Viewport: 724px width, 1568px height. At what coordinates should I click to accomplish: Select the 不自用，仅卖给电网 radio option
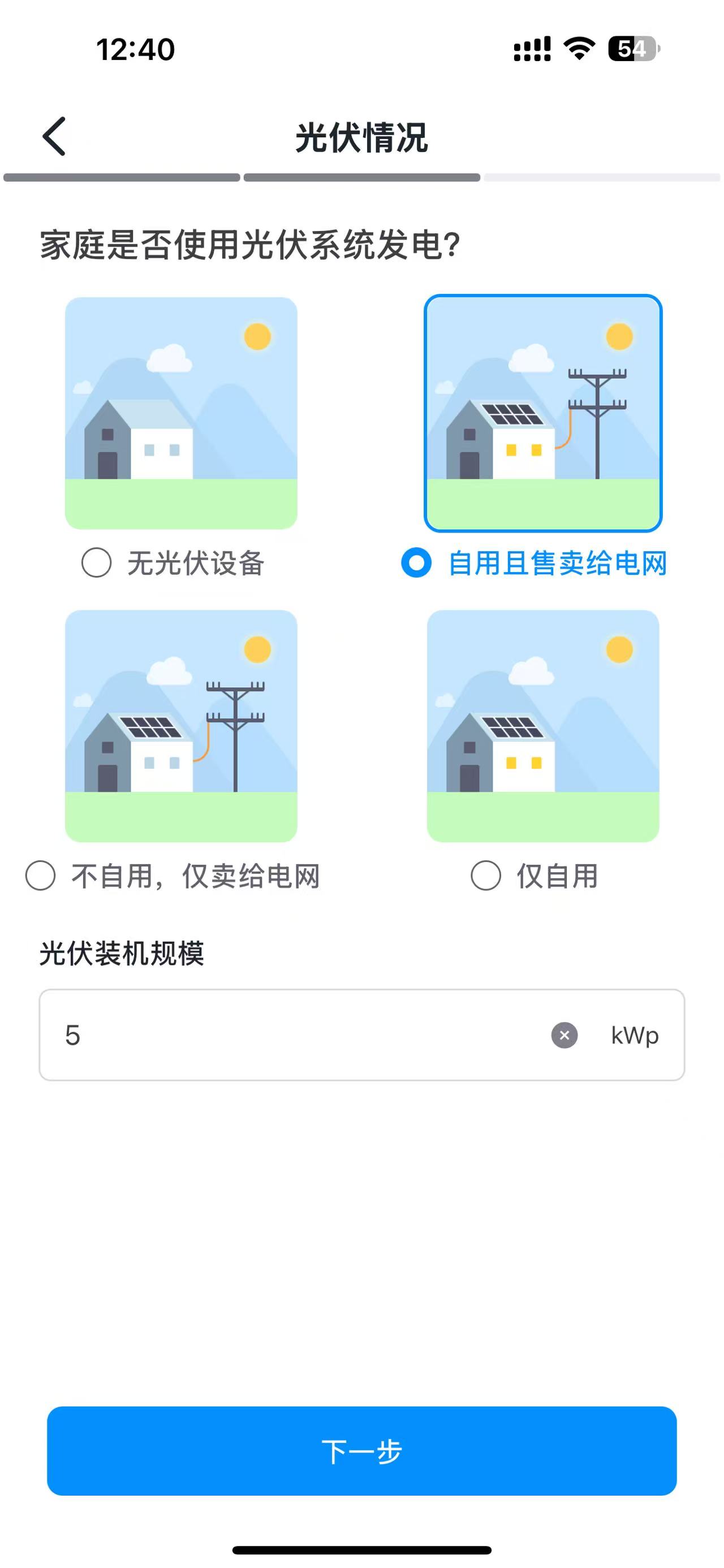point(41,876)
